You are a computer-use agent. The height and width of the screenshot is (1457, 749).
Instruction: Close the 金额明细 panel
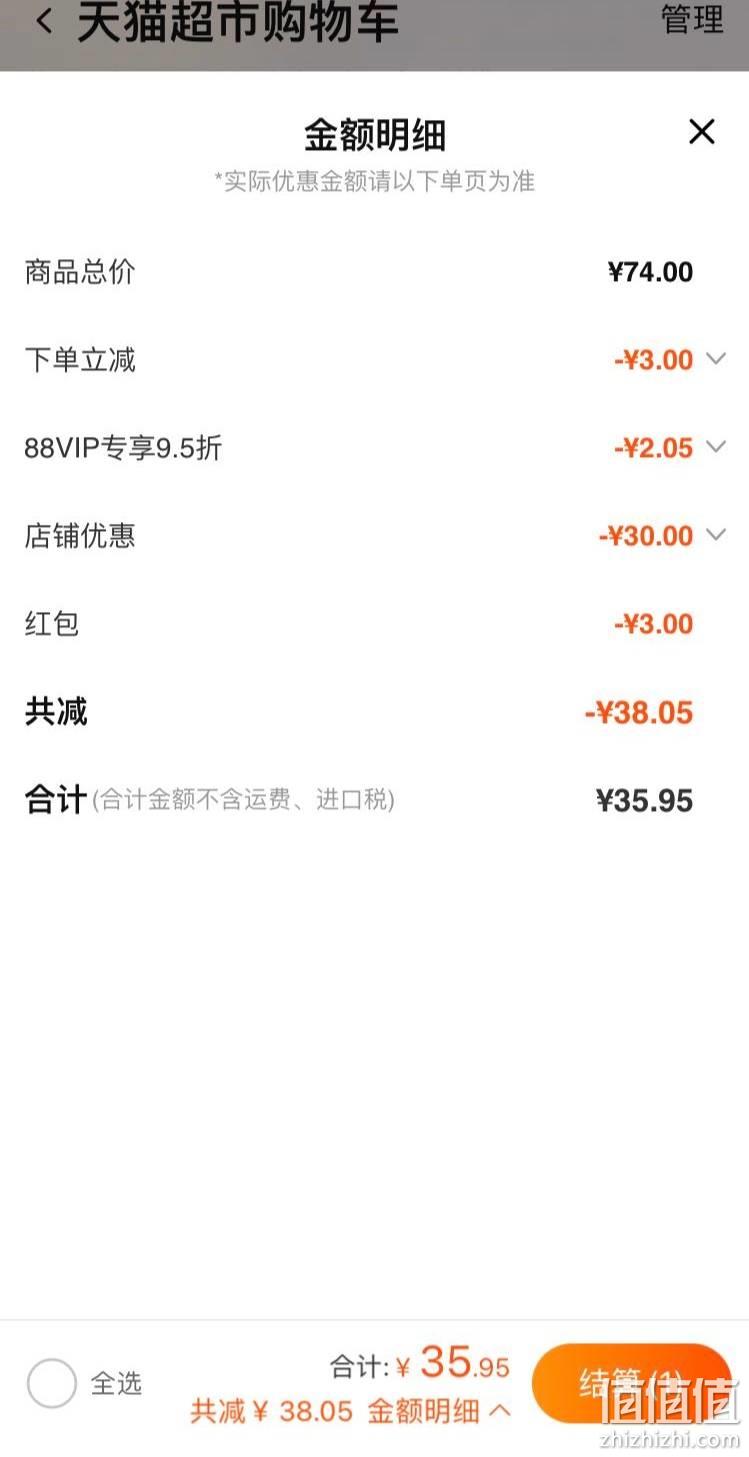click(x=702, y=131)
